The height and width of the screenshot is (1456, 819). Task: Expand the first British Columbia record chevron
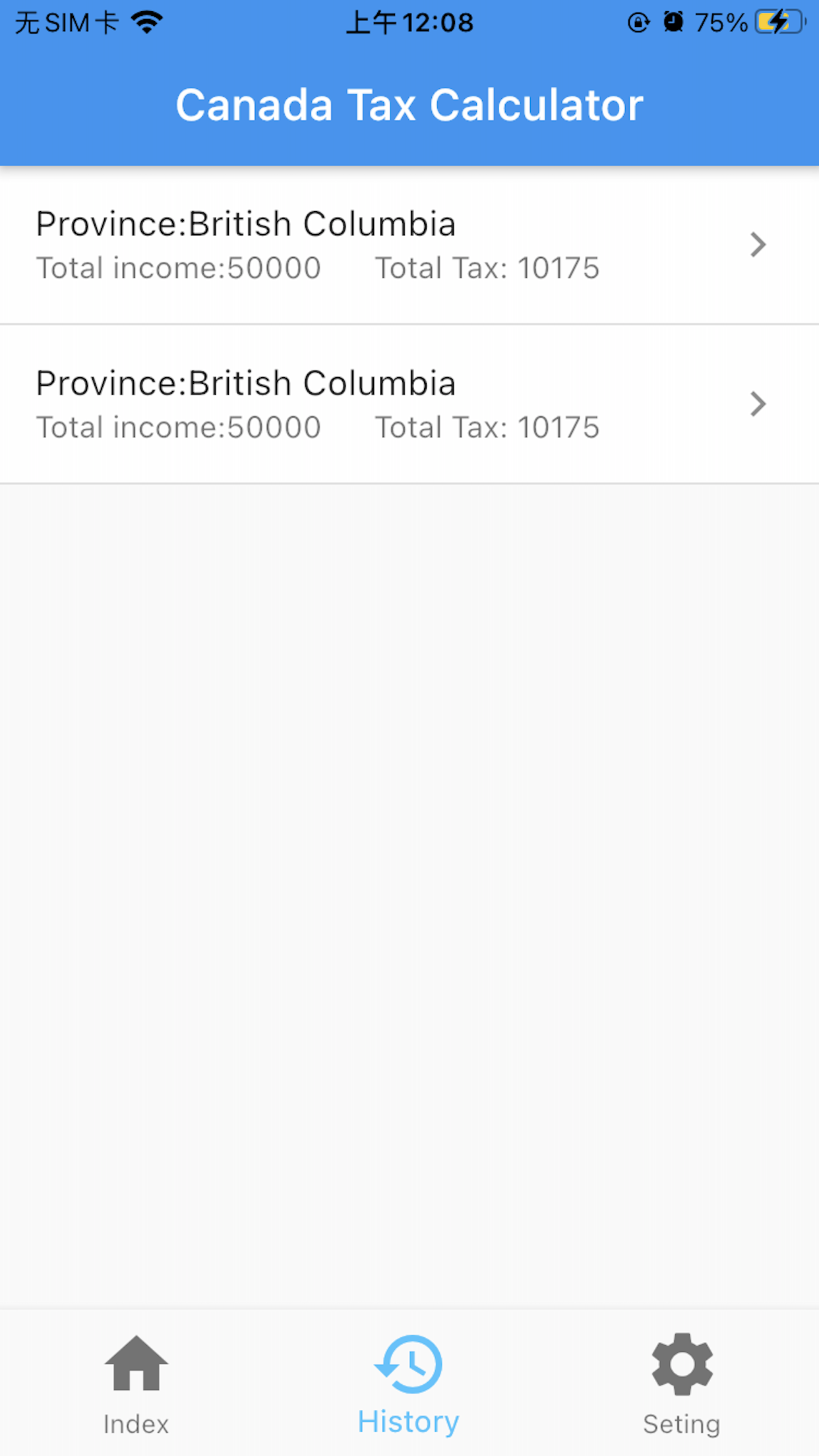(757, 245)
